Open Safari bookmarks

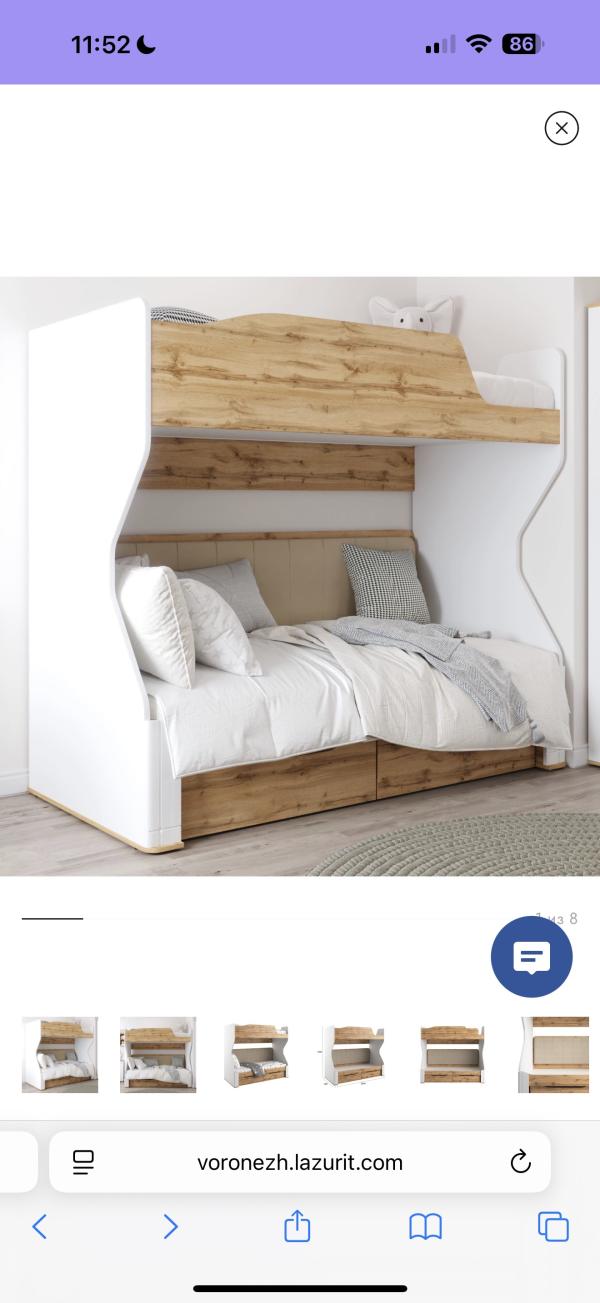[x=426, y=1227]
